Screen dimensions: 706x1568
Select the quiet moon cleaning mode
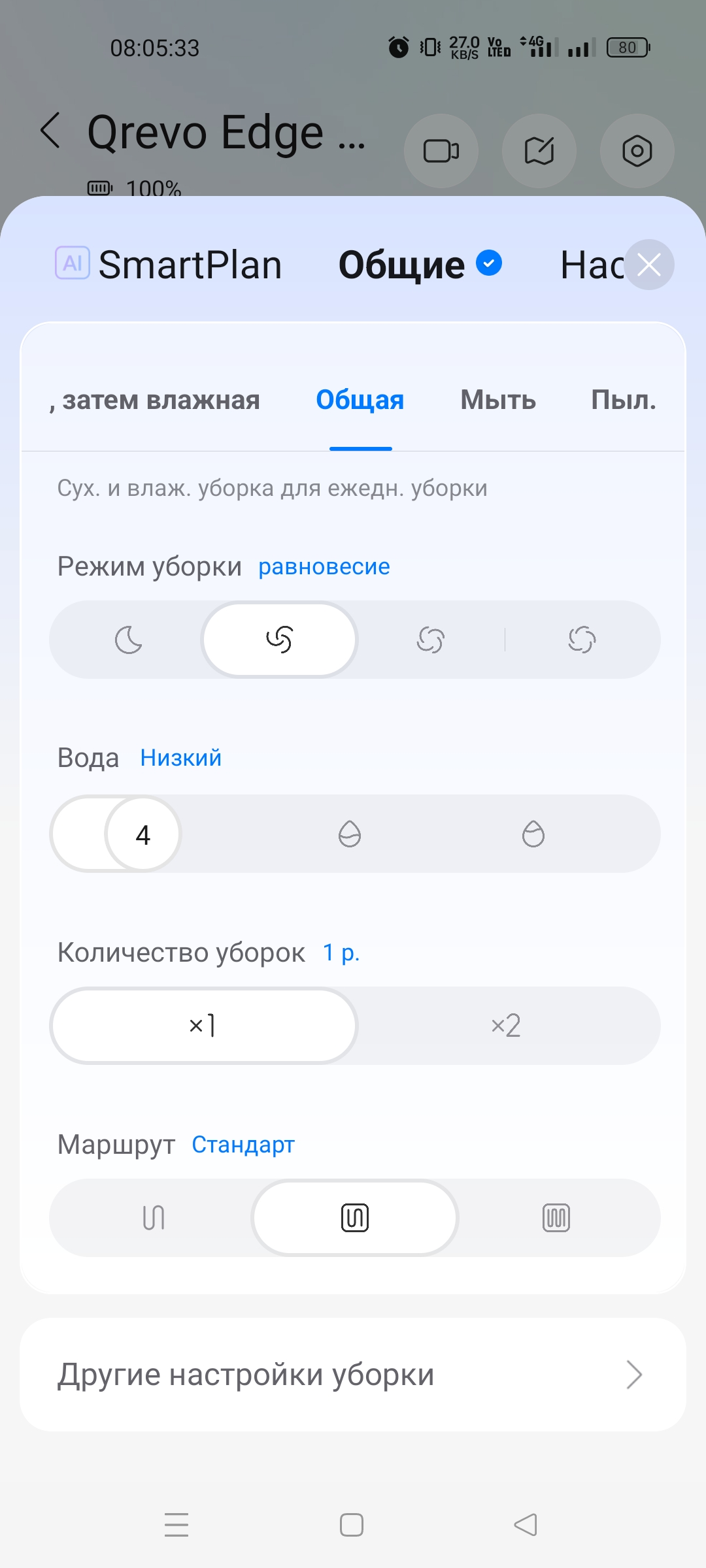129,640
